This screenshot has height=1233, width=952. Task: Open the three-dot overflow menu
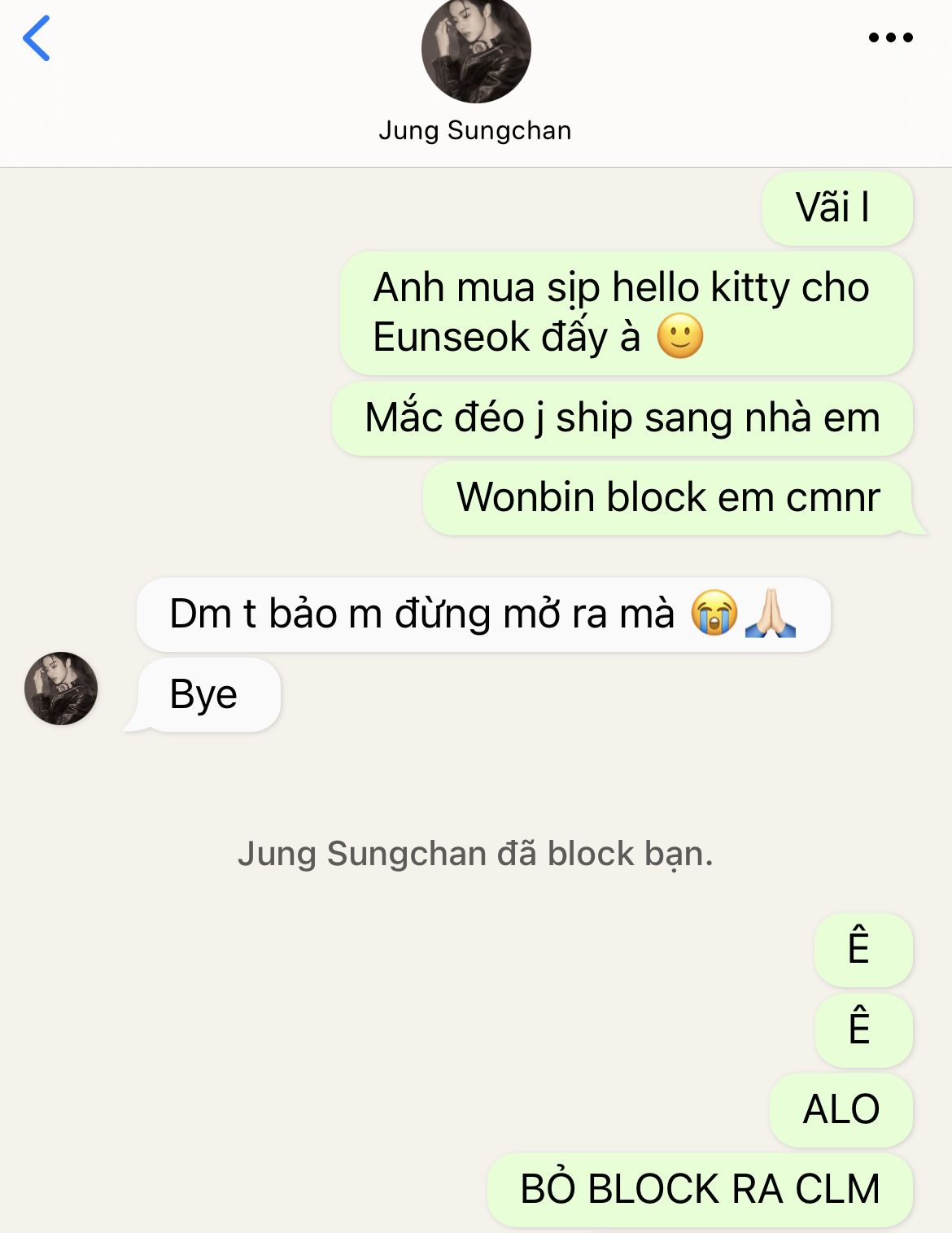[890, 37]
